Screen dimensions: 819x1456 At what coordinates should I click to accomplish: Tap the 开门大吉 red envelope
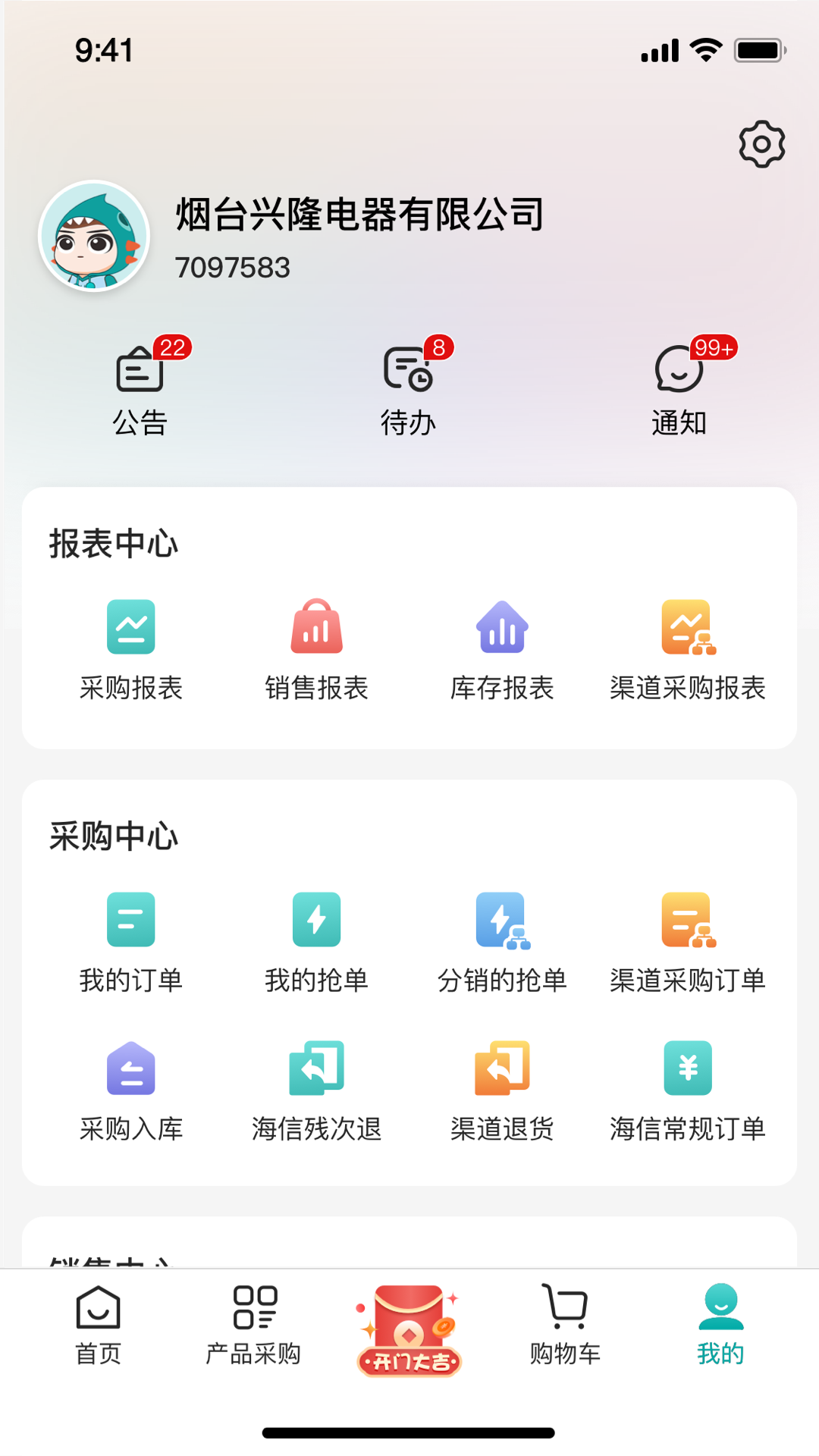[x=409, y=1331]
